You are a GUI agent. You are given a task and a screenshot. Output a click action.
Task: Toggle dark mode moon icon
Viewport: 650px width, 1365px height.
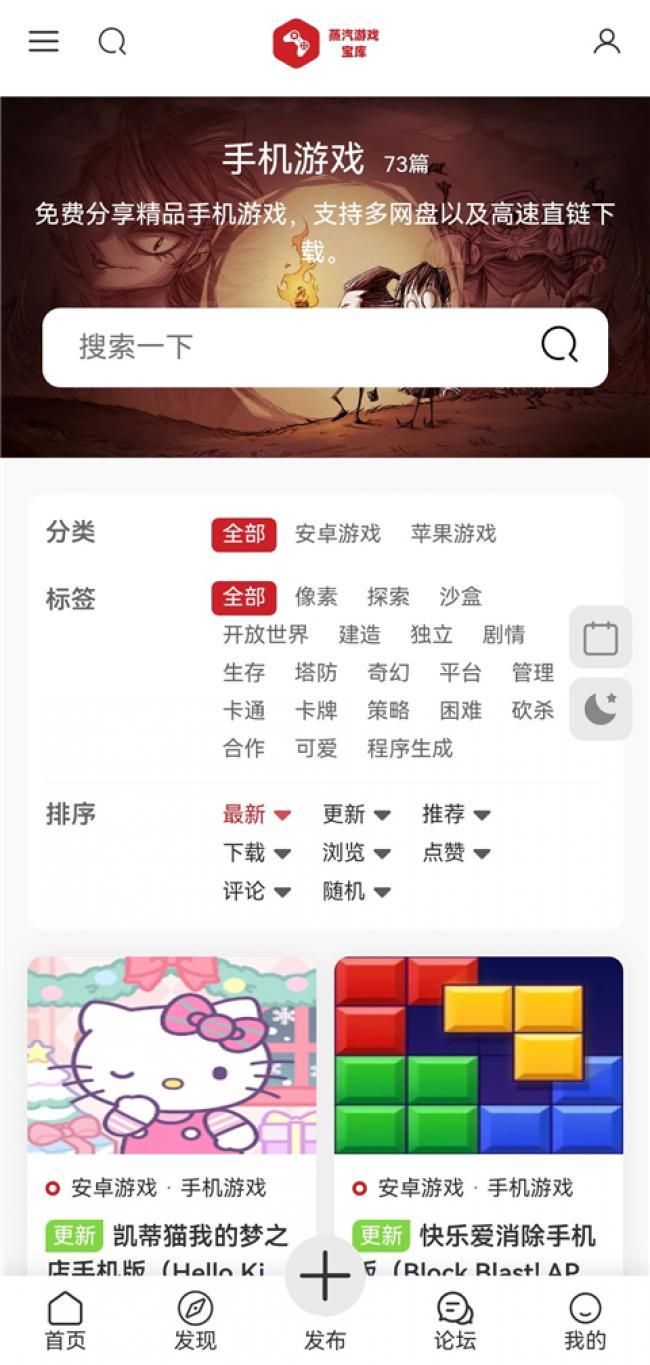(x=600, y=709)
